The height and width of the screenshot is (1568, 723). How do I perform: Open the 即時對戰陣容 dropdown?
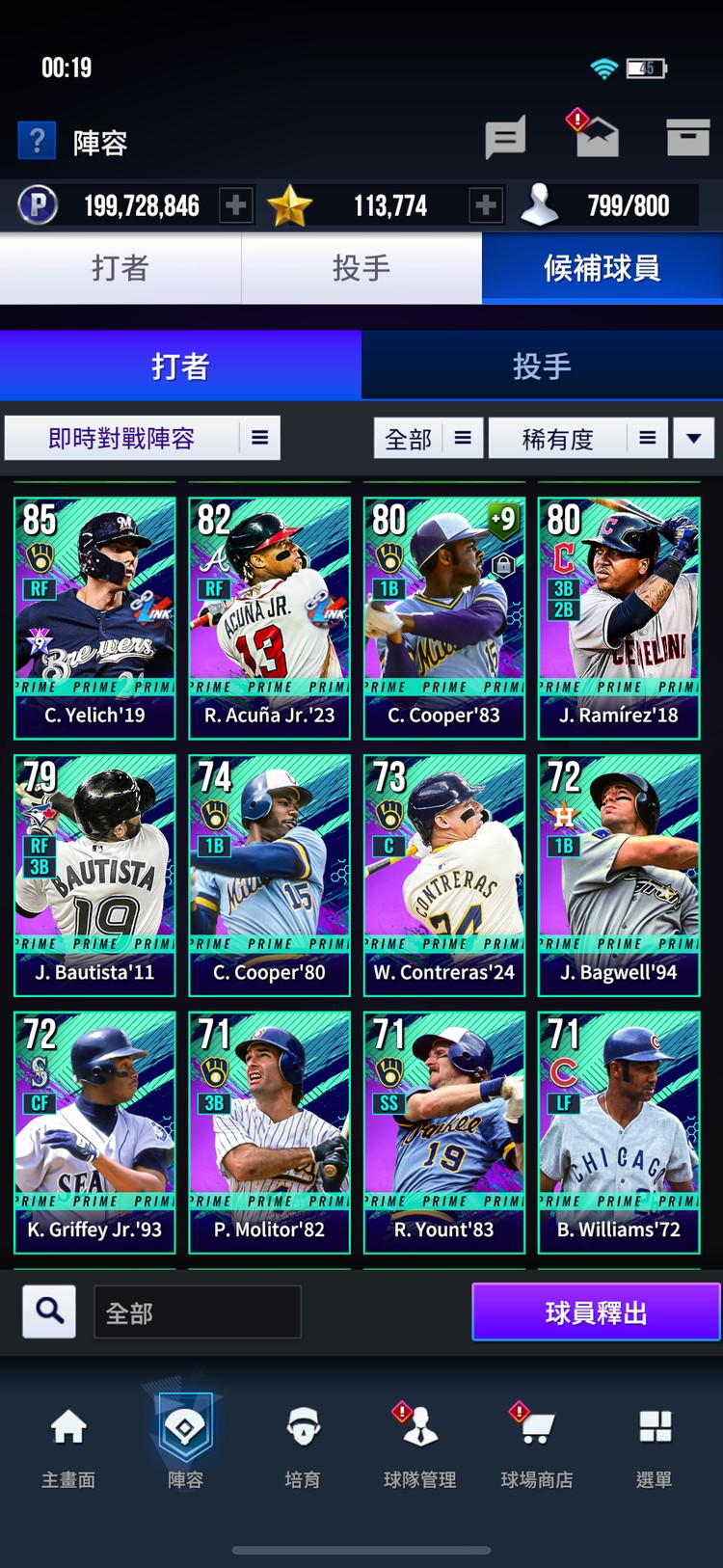tap(143, 439)
